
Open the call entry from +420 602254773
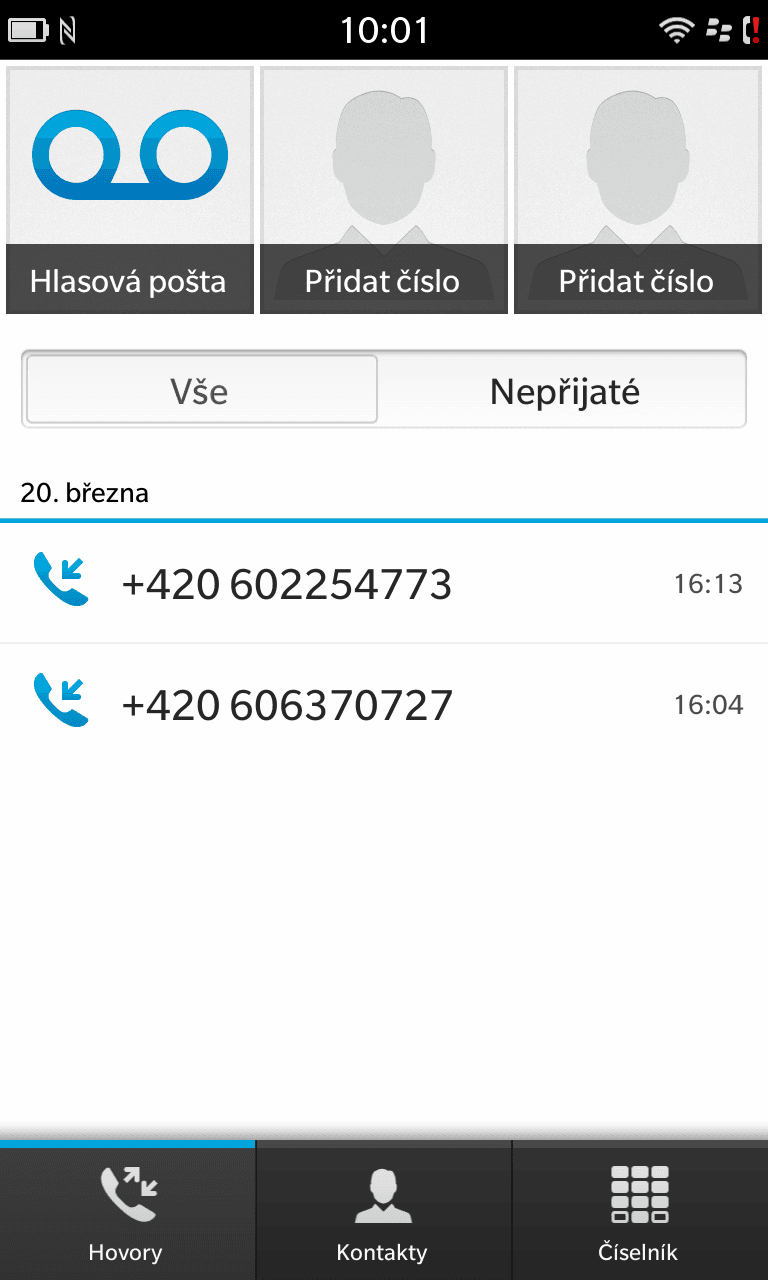(384, 583)
